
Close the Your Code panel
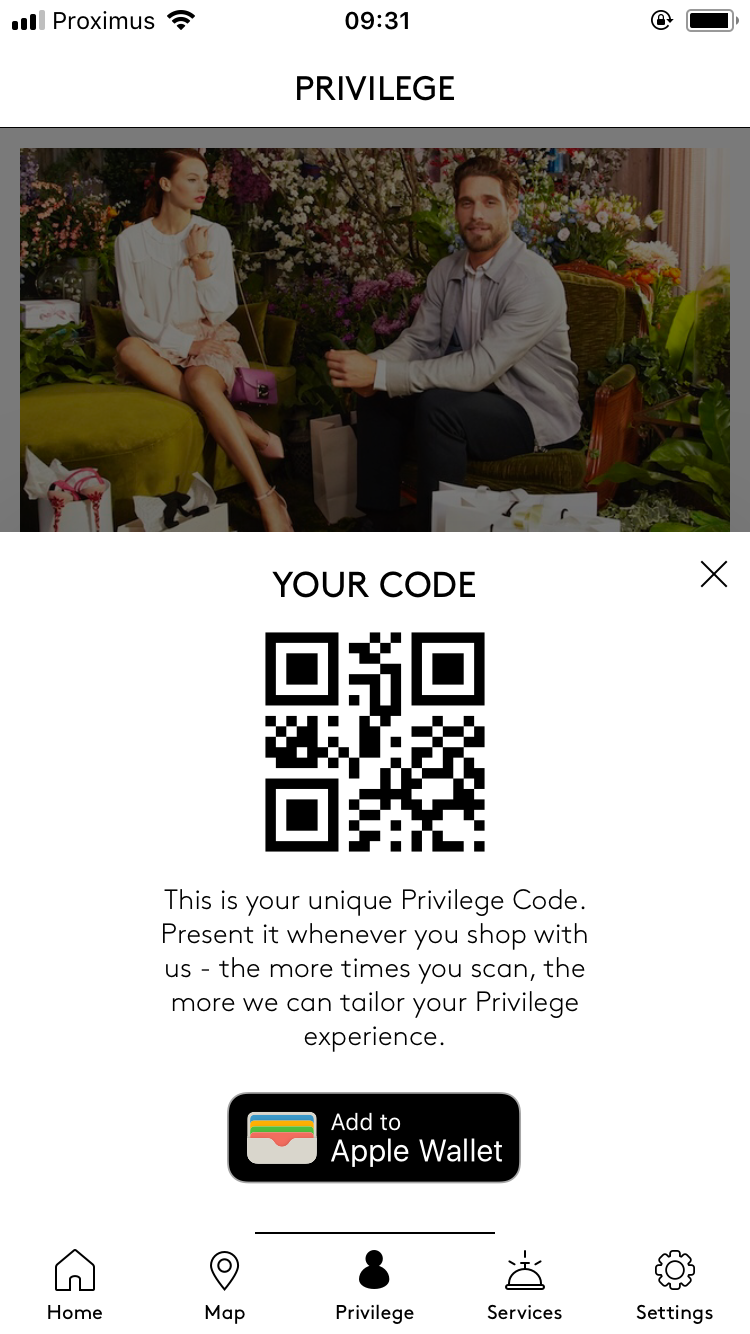(x=714, y=574)
